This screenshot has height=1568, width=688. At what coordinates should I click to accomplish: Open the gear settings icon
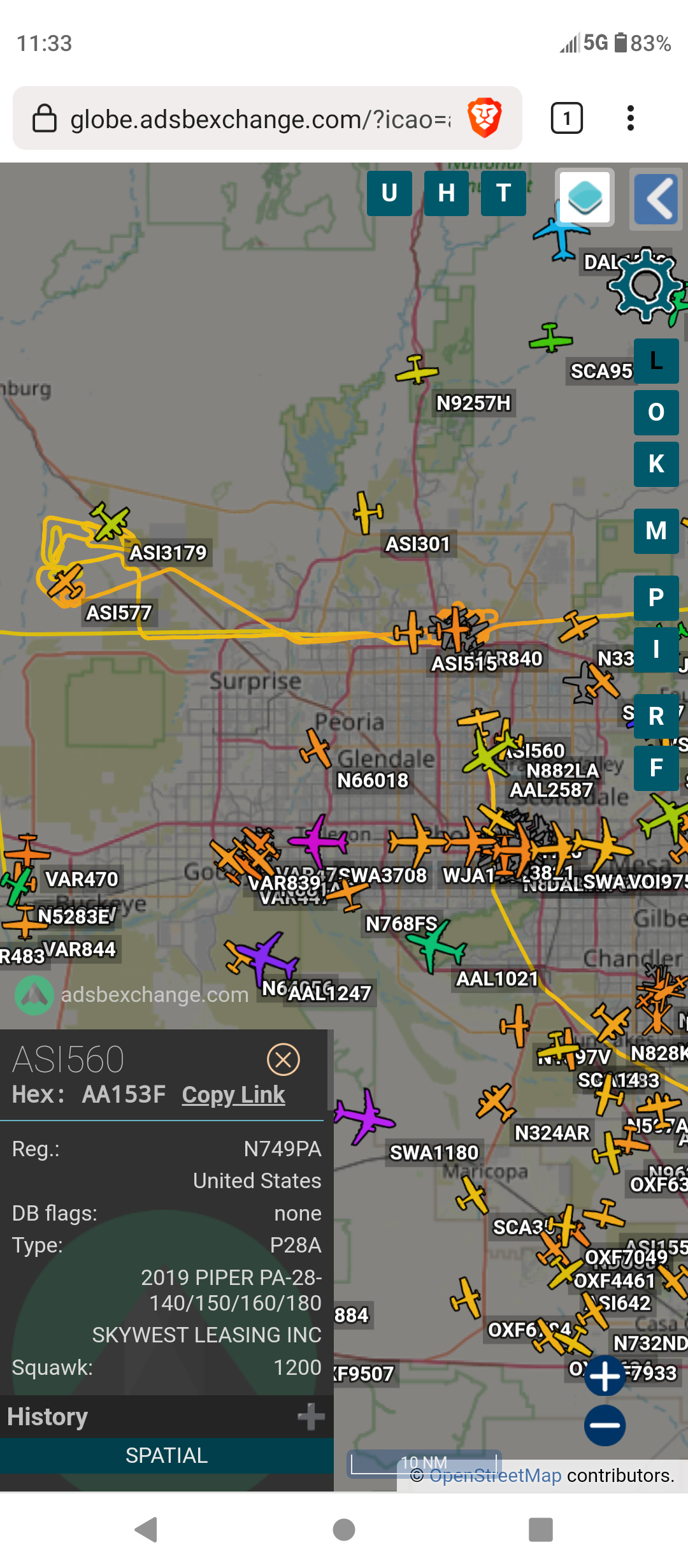646,285
